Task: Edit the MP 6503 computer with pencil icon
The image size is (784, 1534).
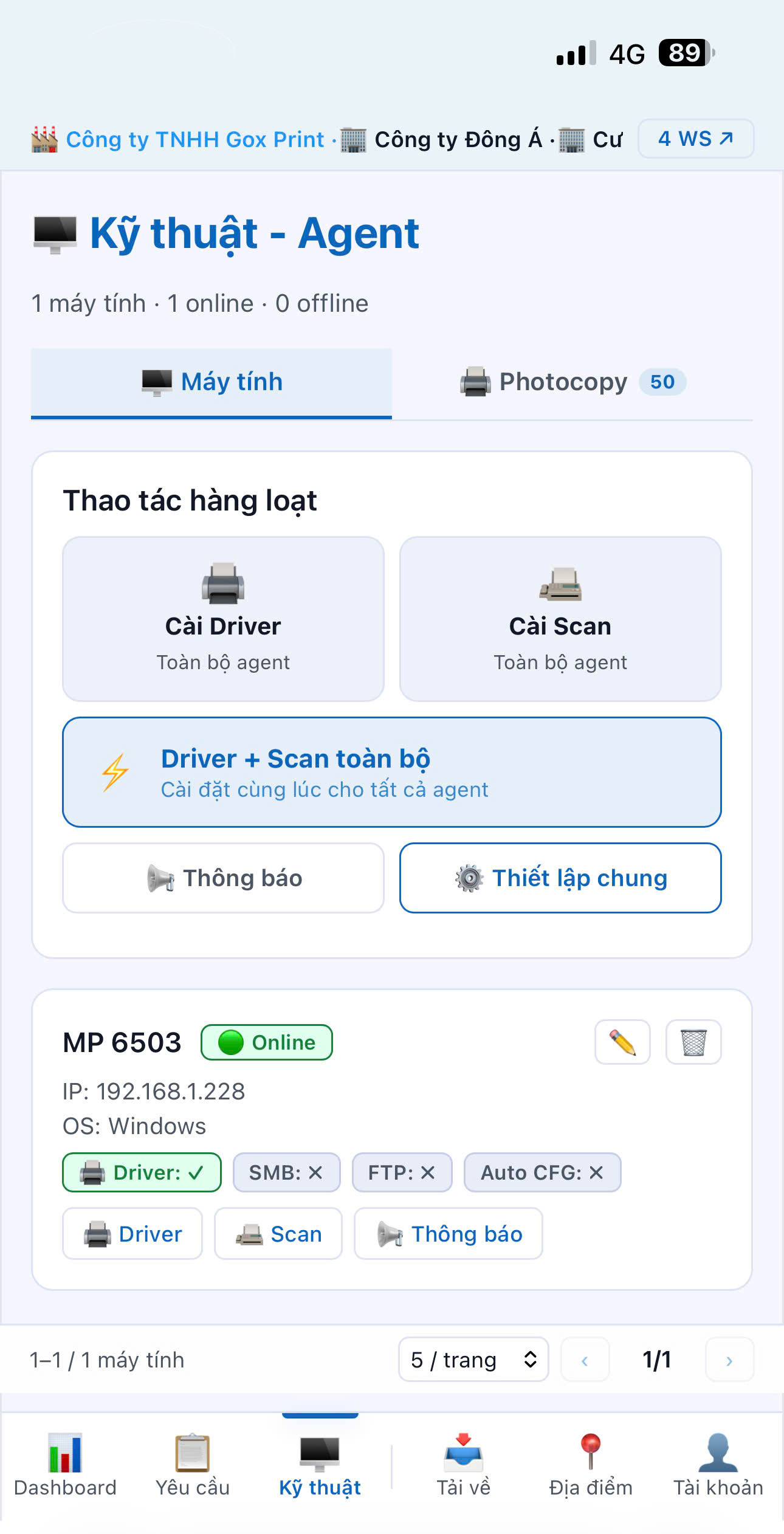Action: (622, 1042)
